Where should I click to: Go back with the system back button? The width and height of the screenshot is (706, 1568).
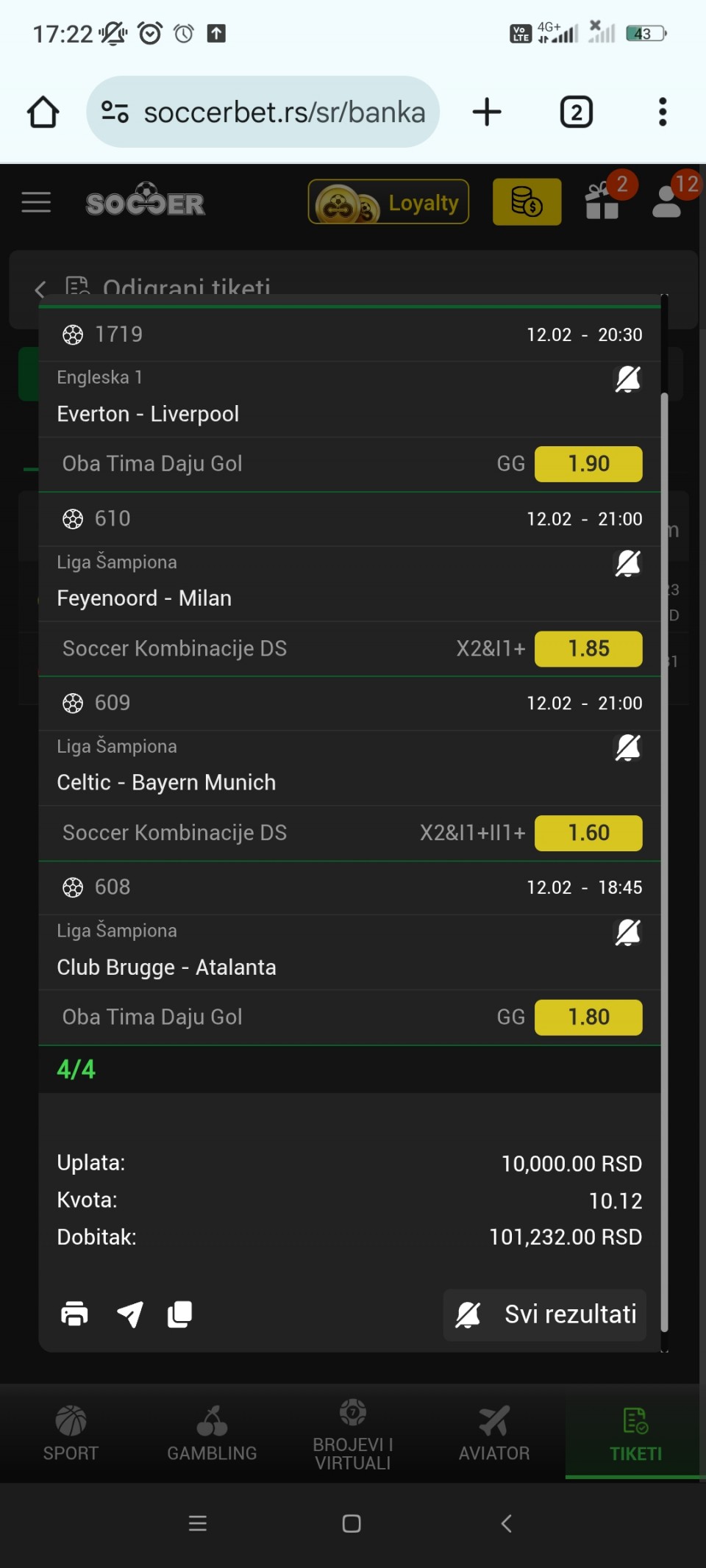pyautogui.click(x=506, y=1523)
